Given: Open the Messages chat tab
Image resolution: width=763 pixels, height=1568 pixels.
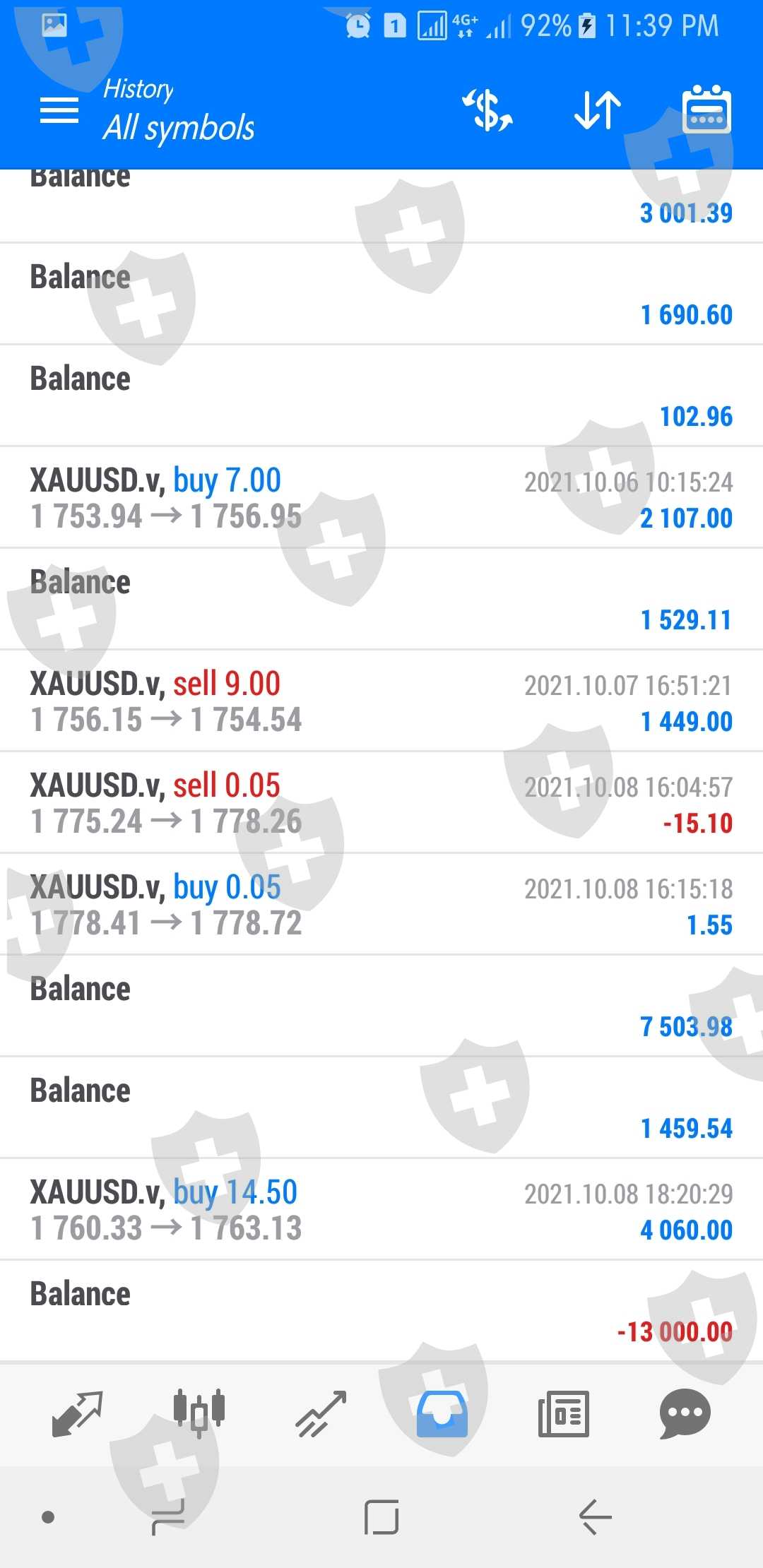Looking at the screenshot, I should tap(685, 1414).
